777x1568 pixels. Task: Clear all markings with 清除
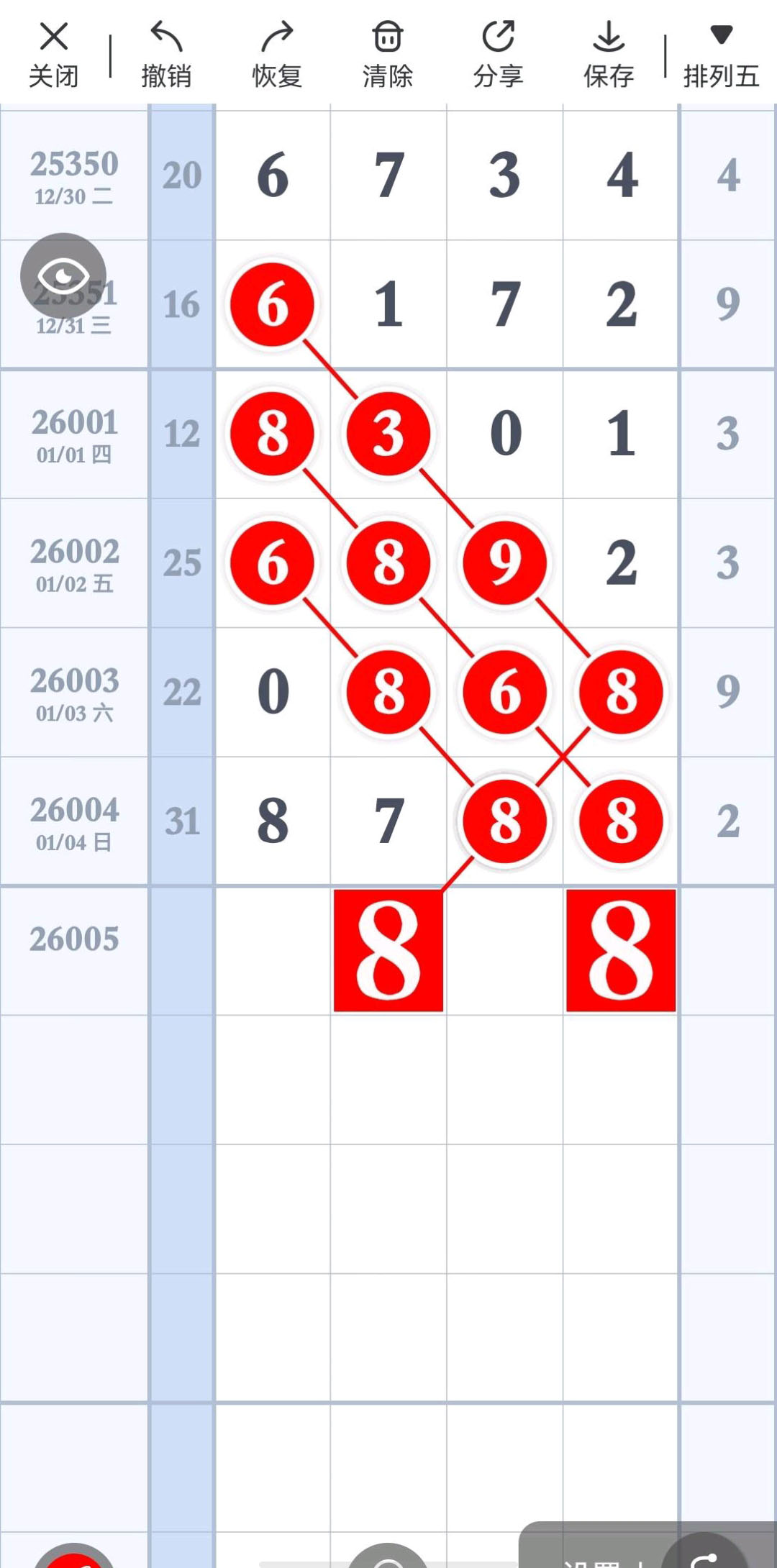pyautogui.click(x=388, y=55)
